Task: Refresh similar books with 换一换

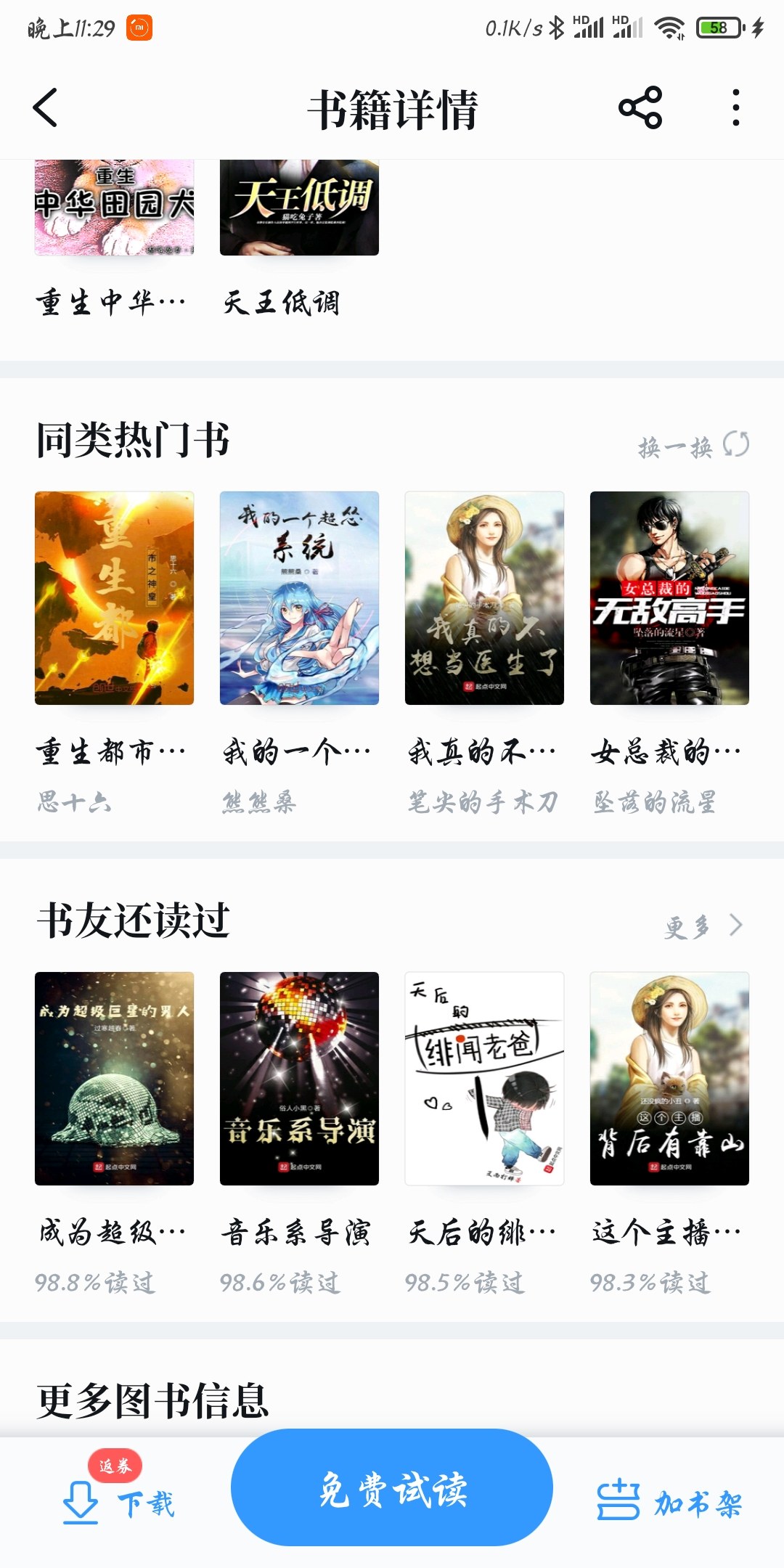Action: 693,446
